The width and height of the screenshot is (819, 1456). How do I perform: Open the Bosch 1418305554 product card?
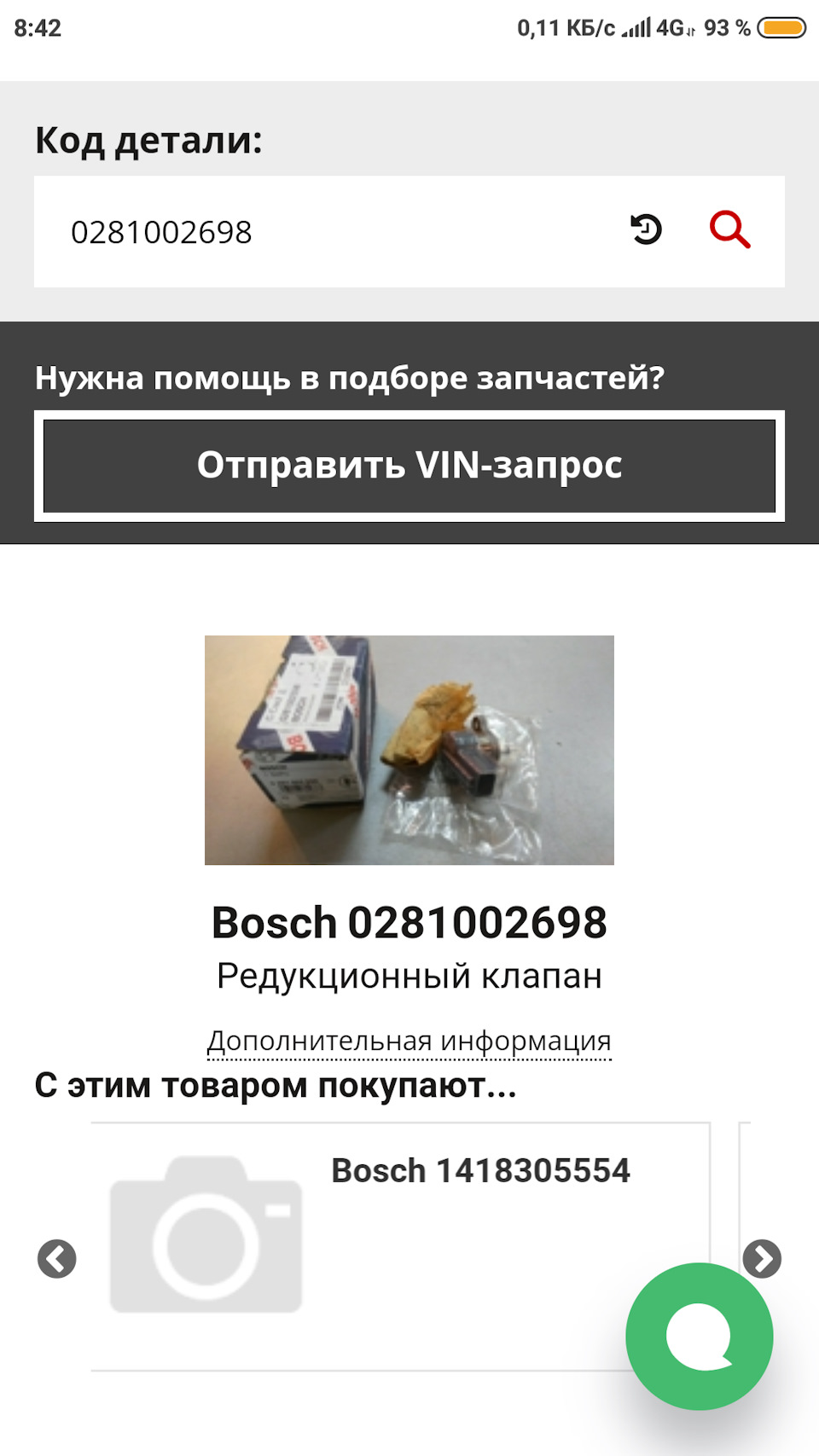[x=480, y=1171]
